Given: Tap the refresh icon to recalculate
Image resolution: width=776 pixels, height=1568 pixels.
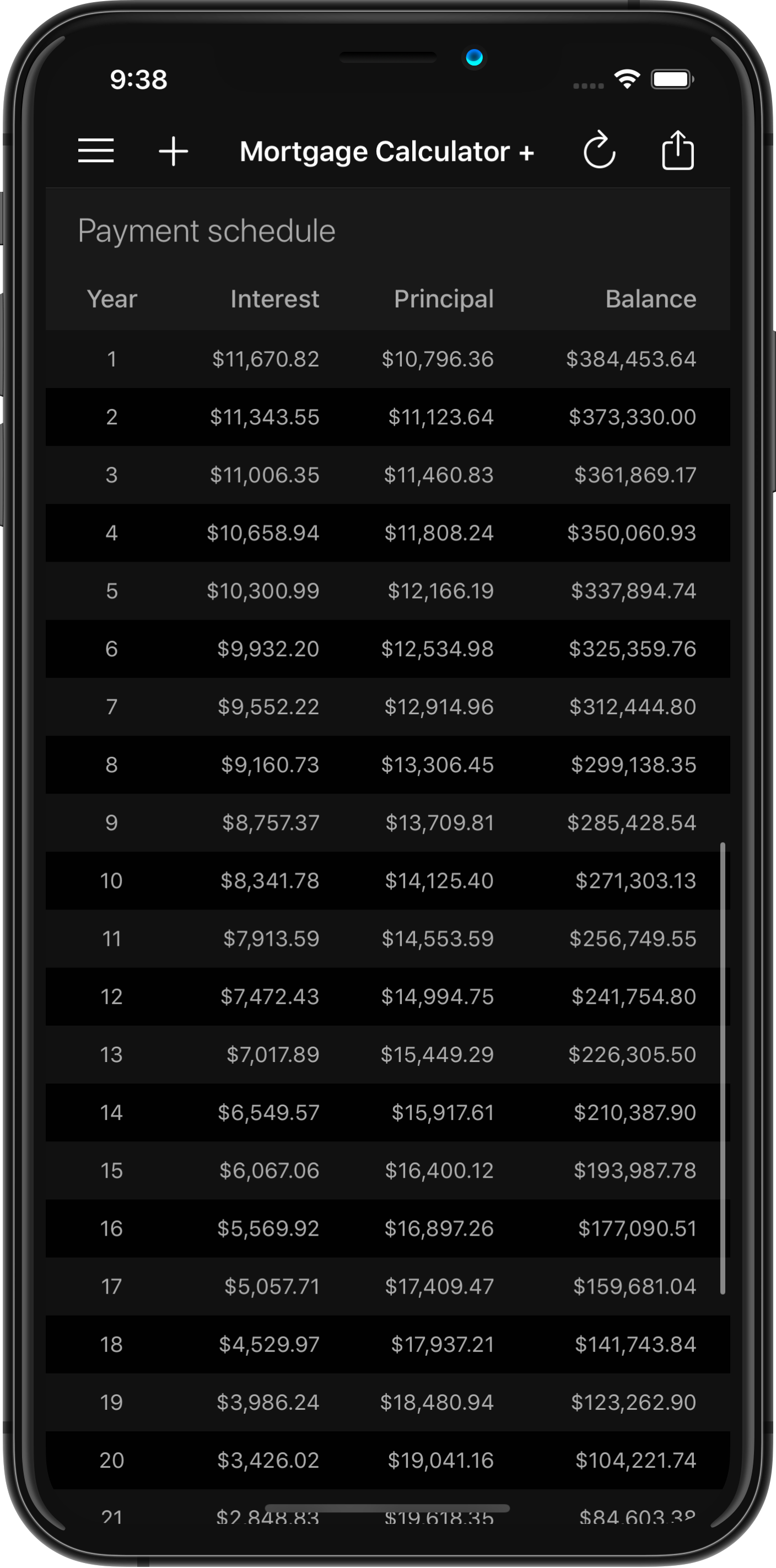Looking at the screenshot, I should click(x=600, y=151).
